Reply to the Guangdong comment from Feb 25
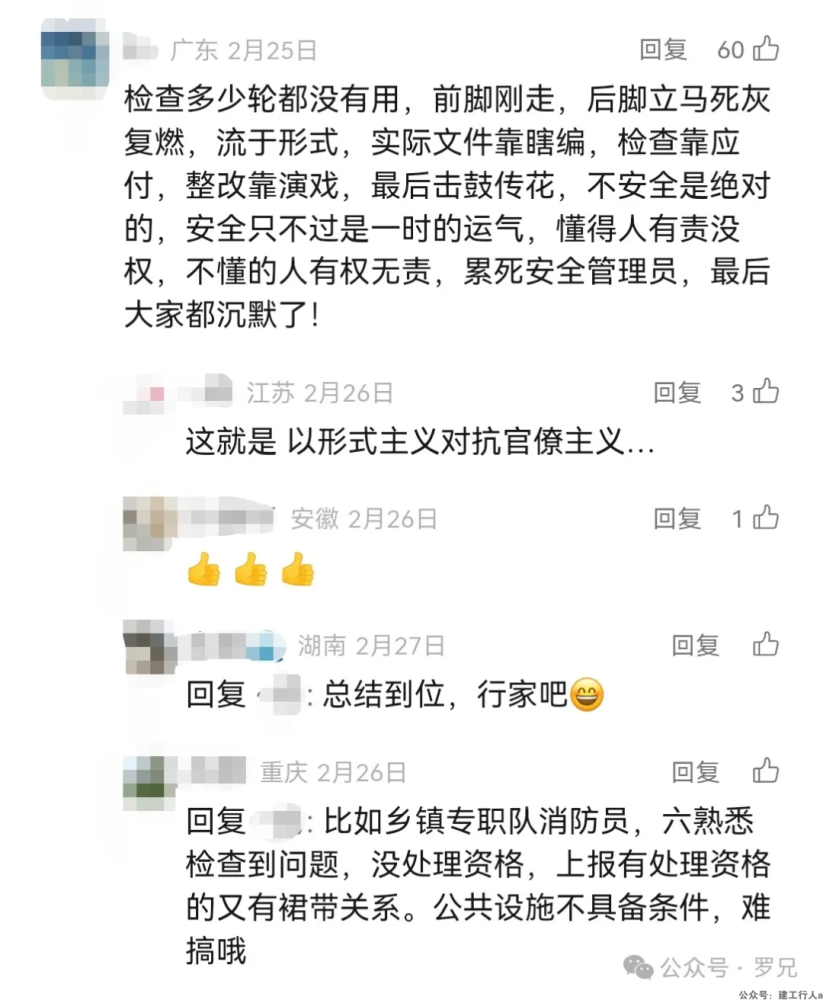The height and width of the screenshot is (1000, 823). pos(663,49)
